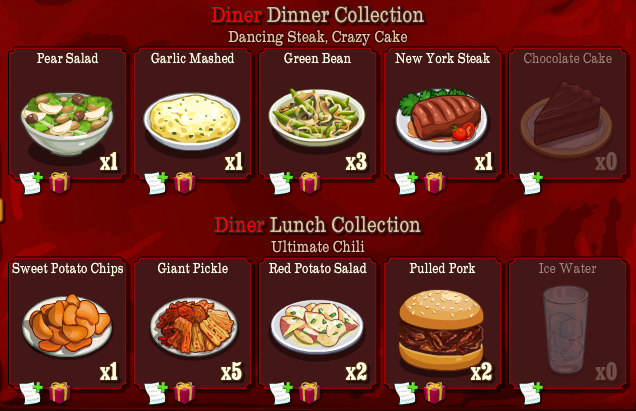Send Pear Salad as a gift
Screen dimensions: 636x411
pyautogui.click(x=59, y=183)
